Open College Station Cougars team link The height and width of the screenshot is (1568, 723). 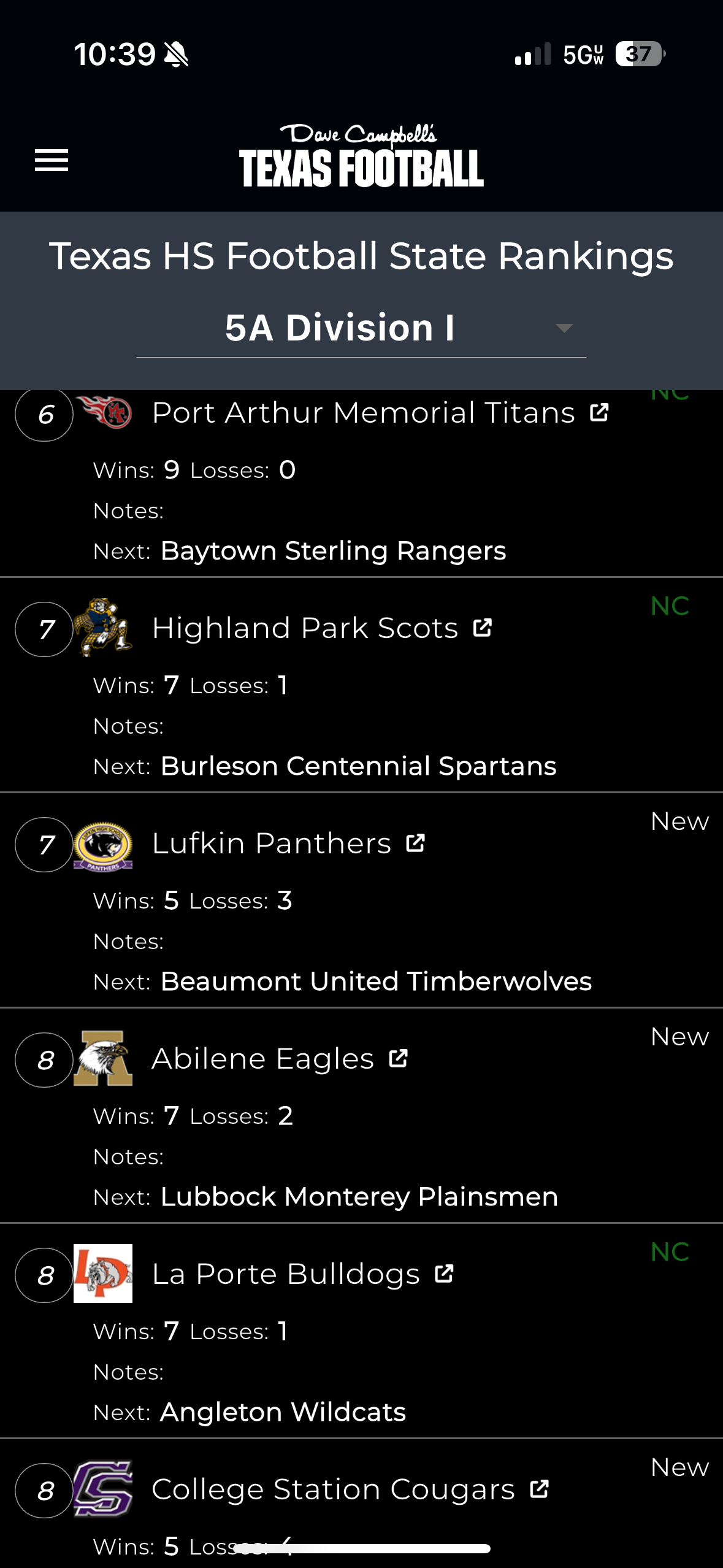538,1489
